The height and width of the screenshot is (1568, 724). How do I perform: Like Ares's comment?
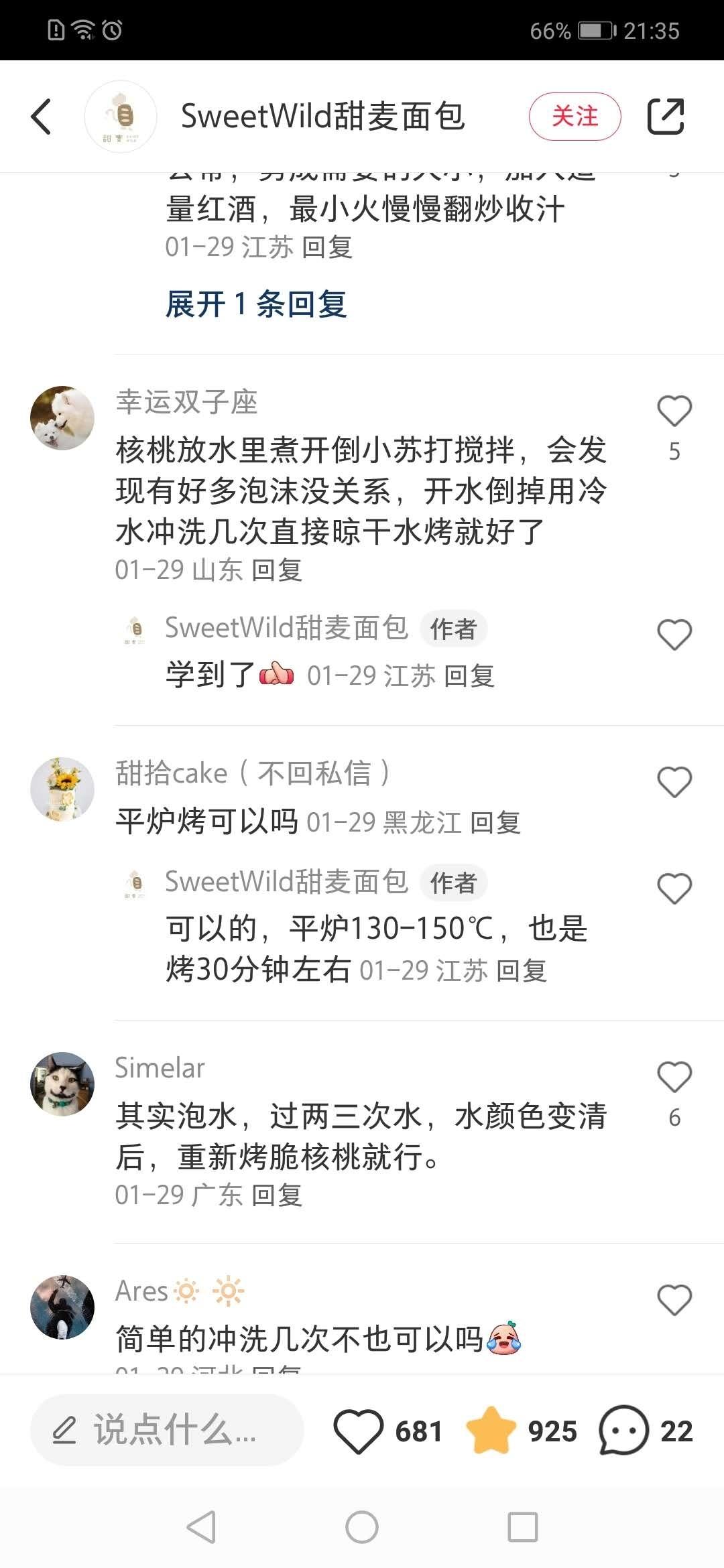[x=674, y=1300]
